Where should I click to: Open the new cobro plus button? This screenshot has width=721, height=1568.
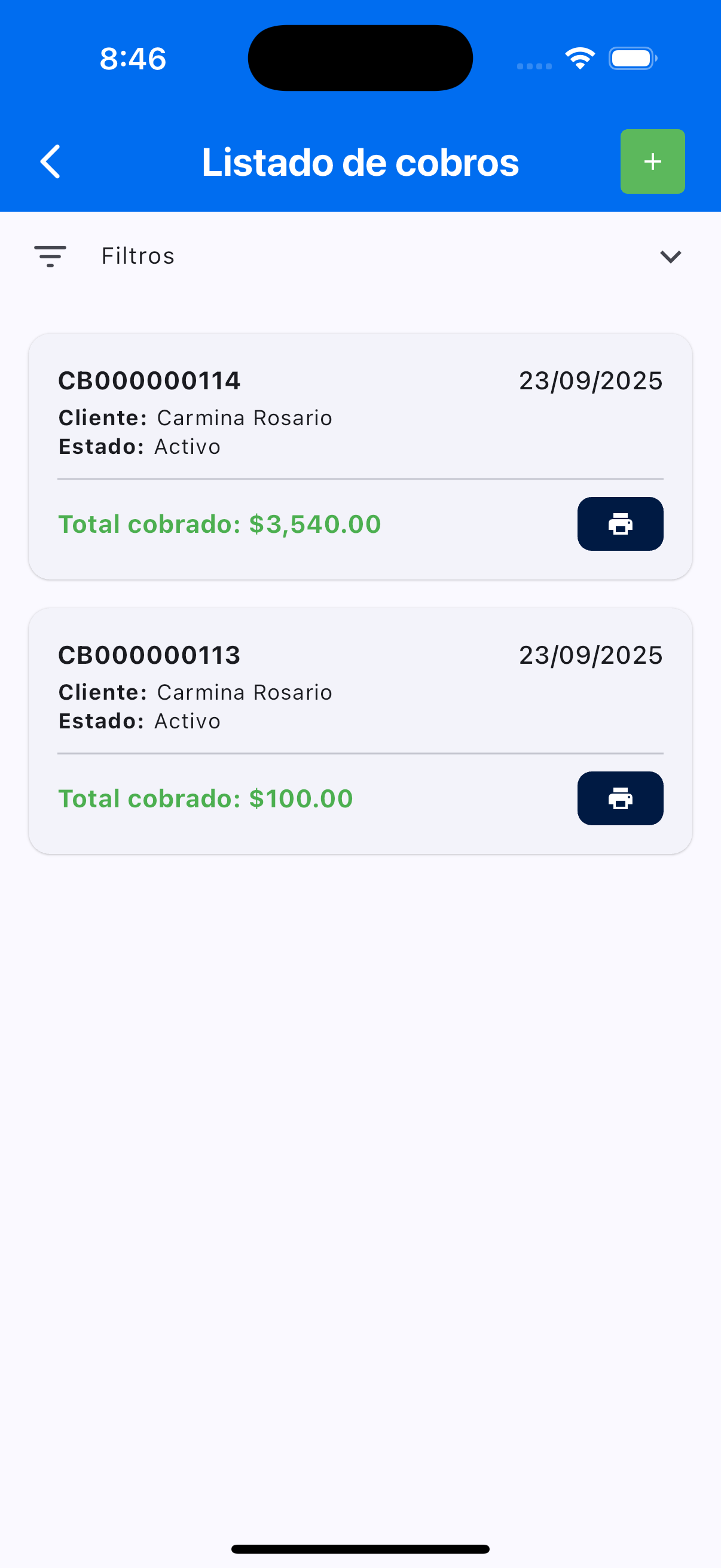[652, 161]
